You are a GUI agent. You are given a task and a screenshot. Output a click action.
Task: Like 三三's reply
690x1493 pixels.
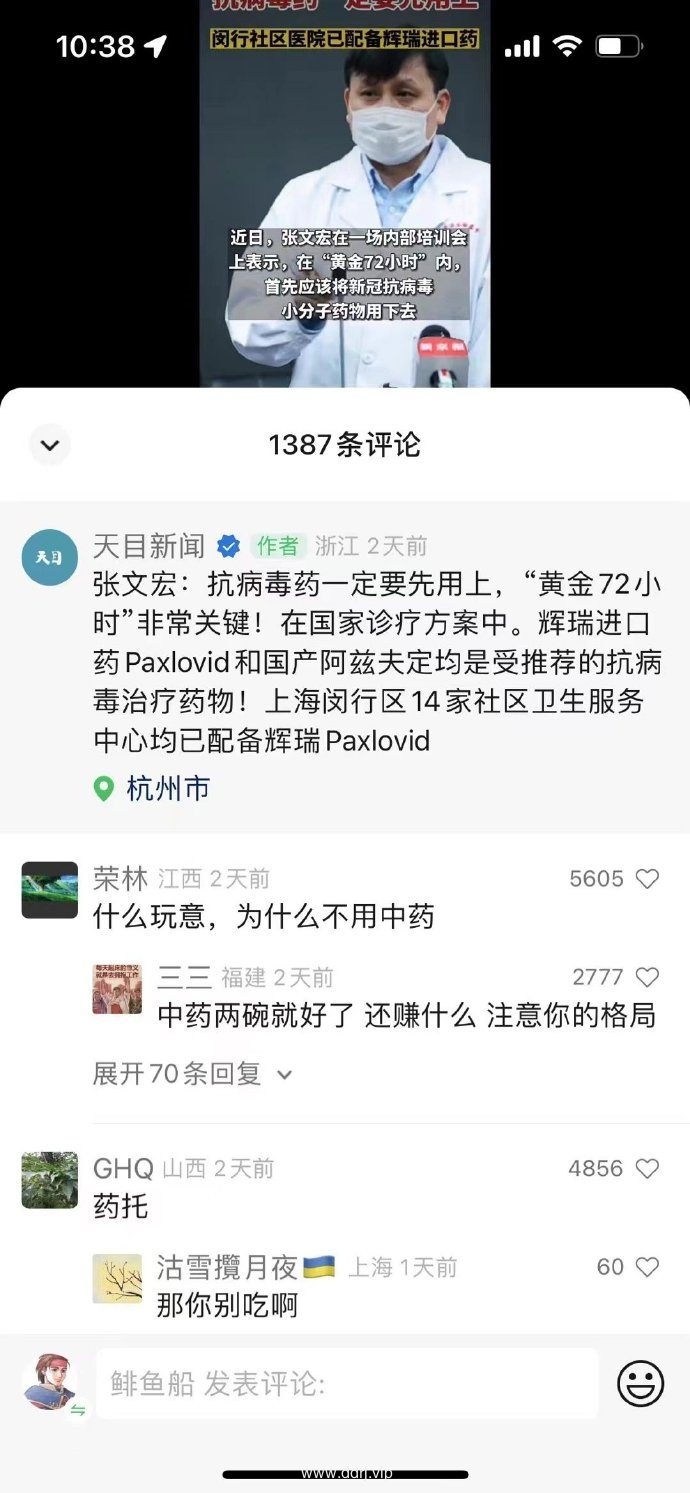648,977
